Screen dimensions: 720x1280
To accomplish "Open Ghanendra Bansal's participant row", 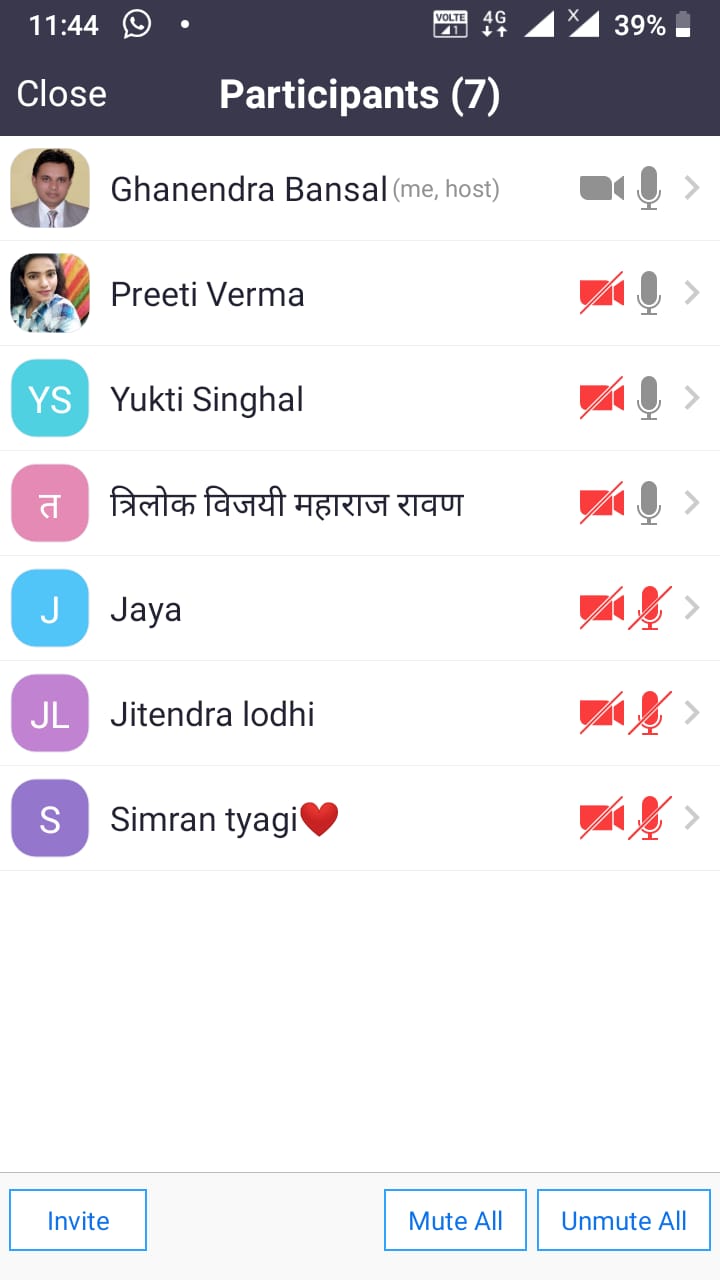I will coord(360,188).
